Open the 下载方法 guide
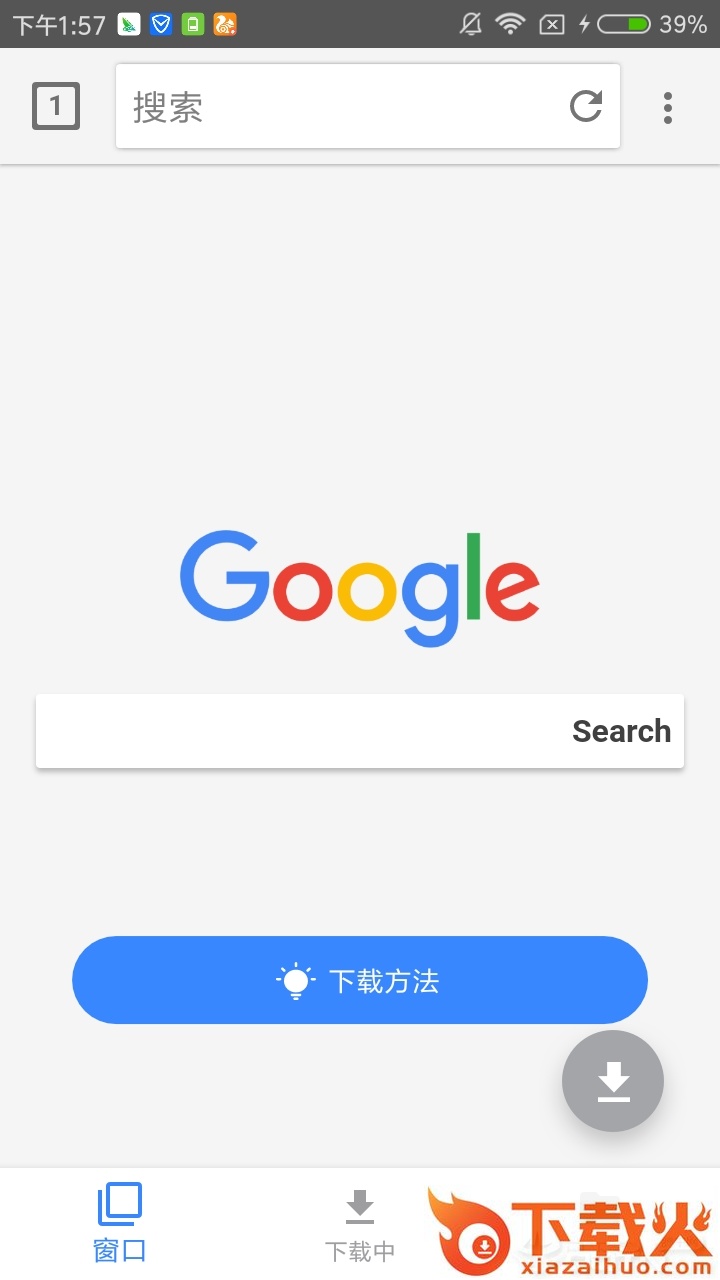Viewport: 720px width, 1280px height. coord(360,980)
